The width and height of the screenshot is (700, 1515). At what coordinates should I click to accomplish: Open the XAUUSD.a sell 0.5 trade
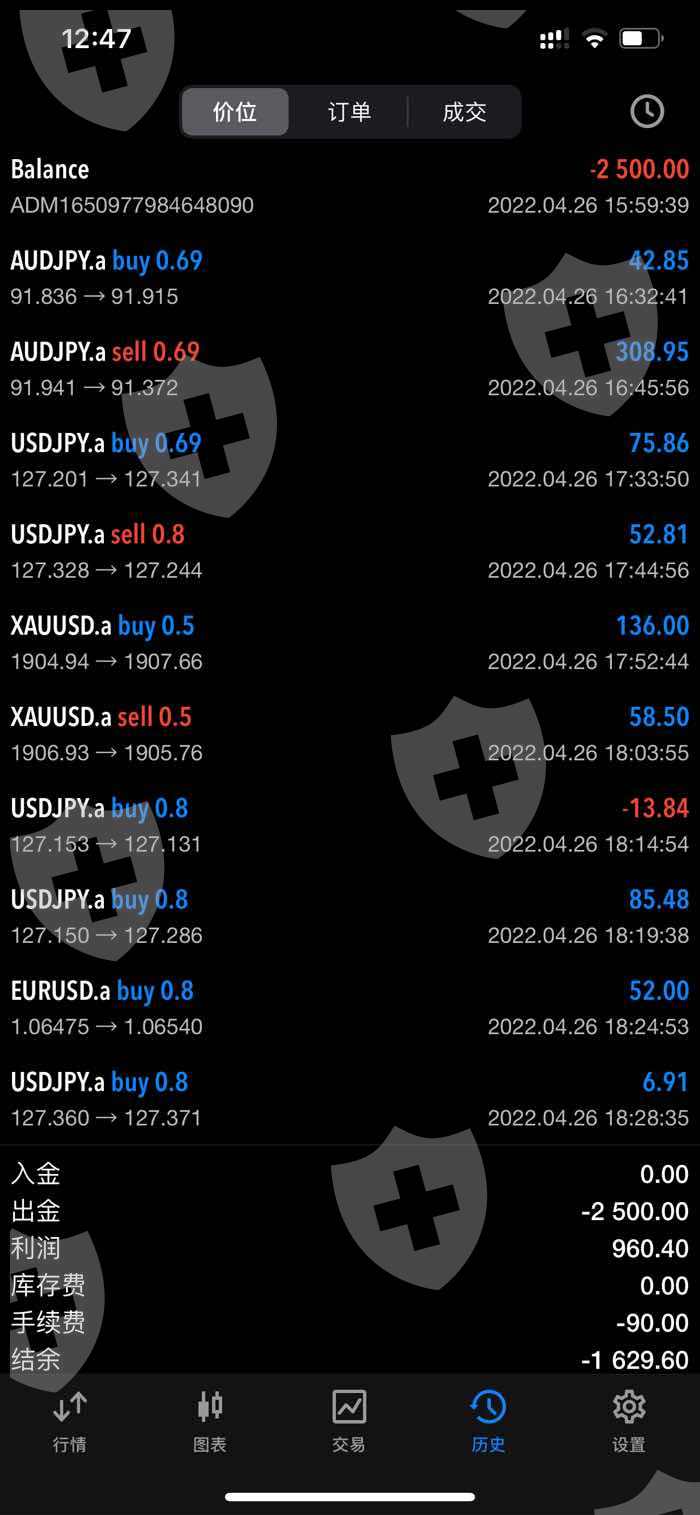349,734
